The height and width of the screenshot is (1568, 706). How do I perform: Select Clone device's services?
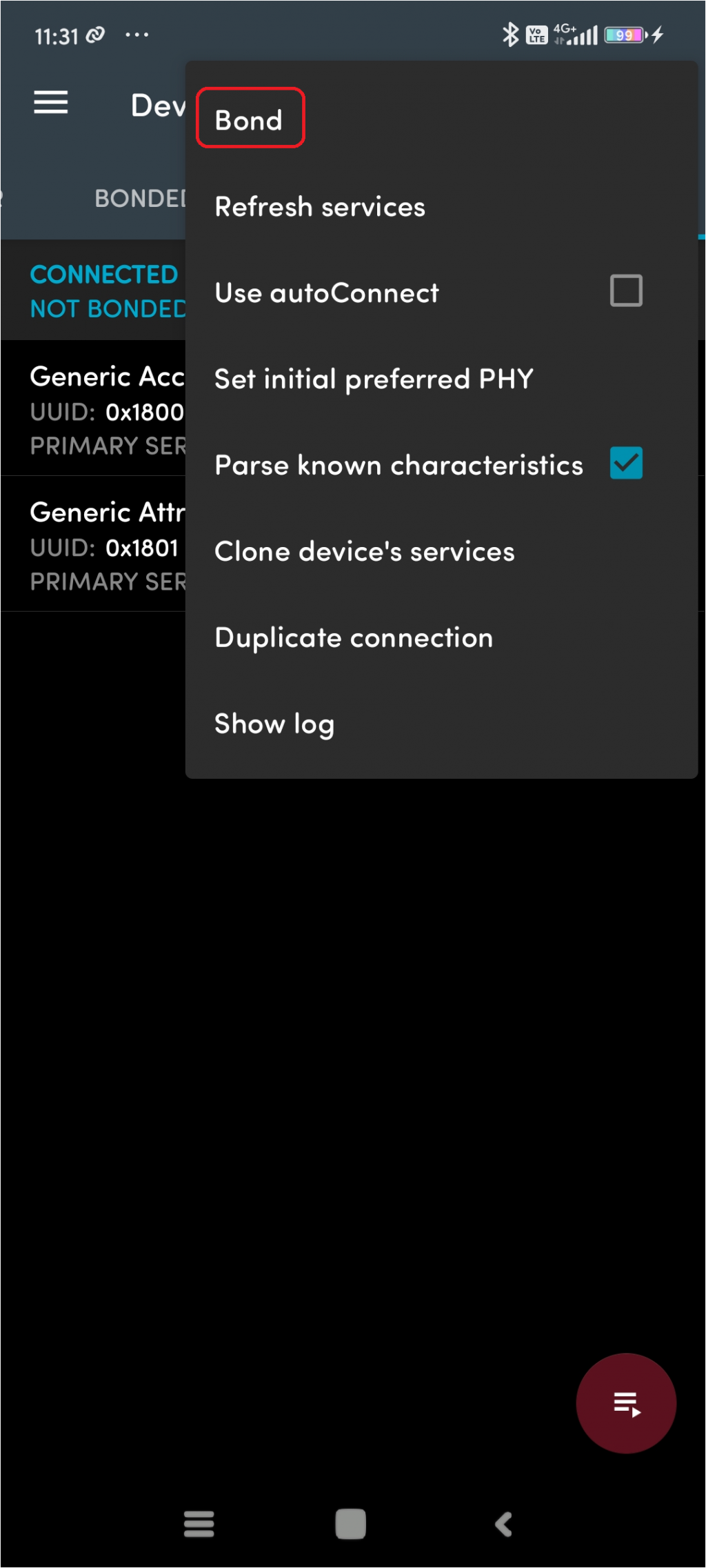pyautogui.click(x=364, y=551)
